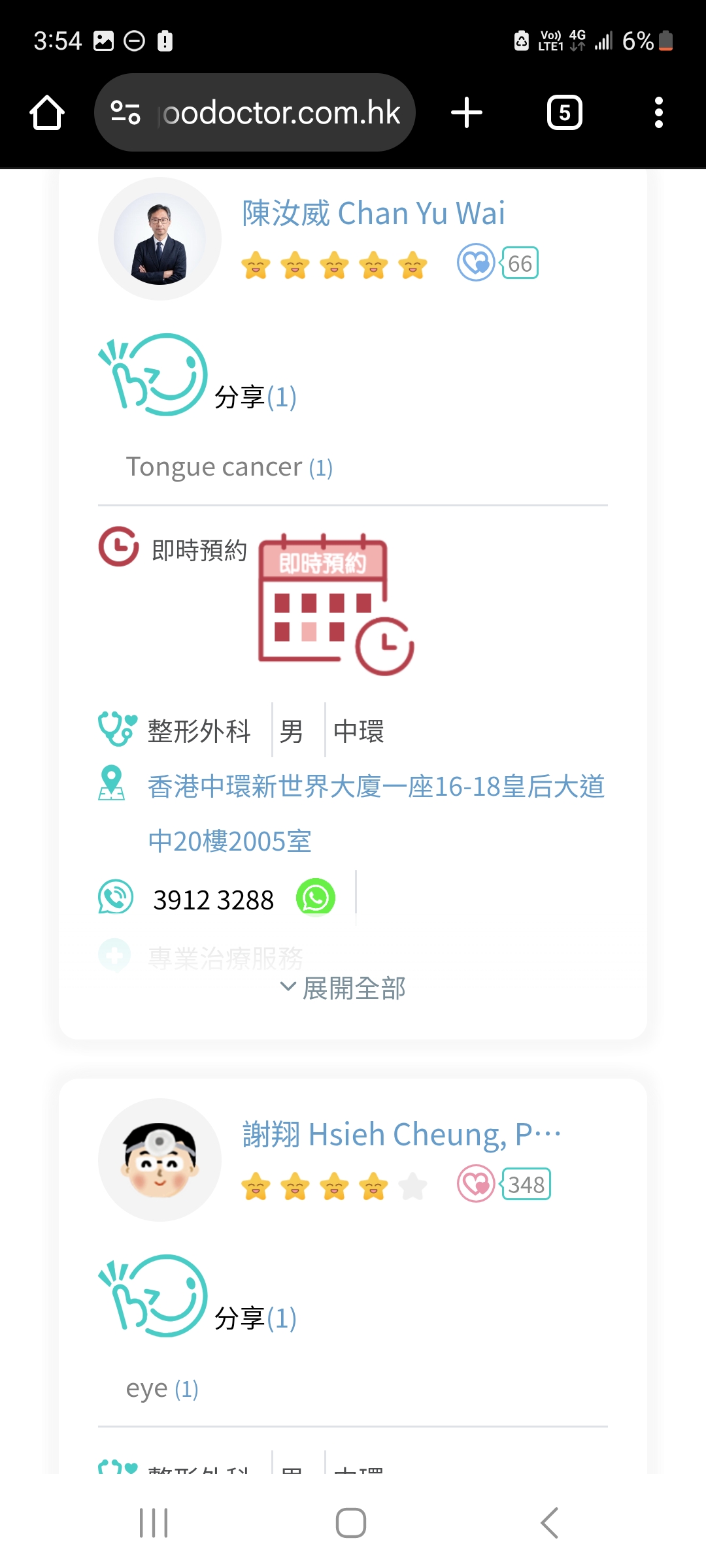Viewport: 706px width, 1568px height.
Task: Go back using the system back button
Action: tap(550, 1523)
